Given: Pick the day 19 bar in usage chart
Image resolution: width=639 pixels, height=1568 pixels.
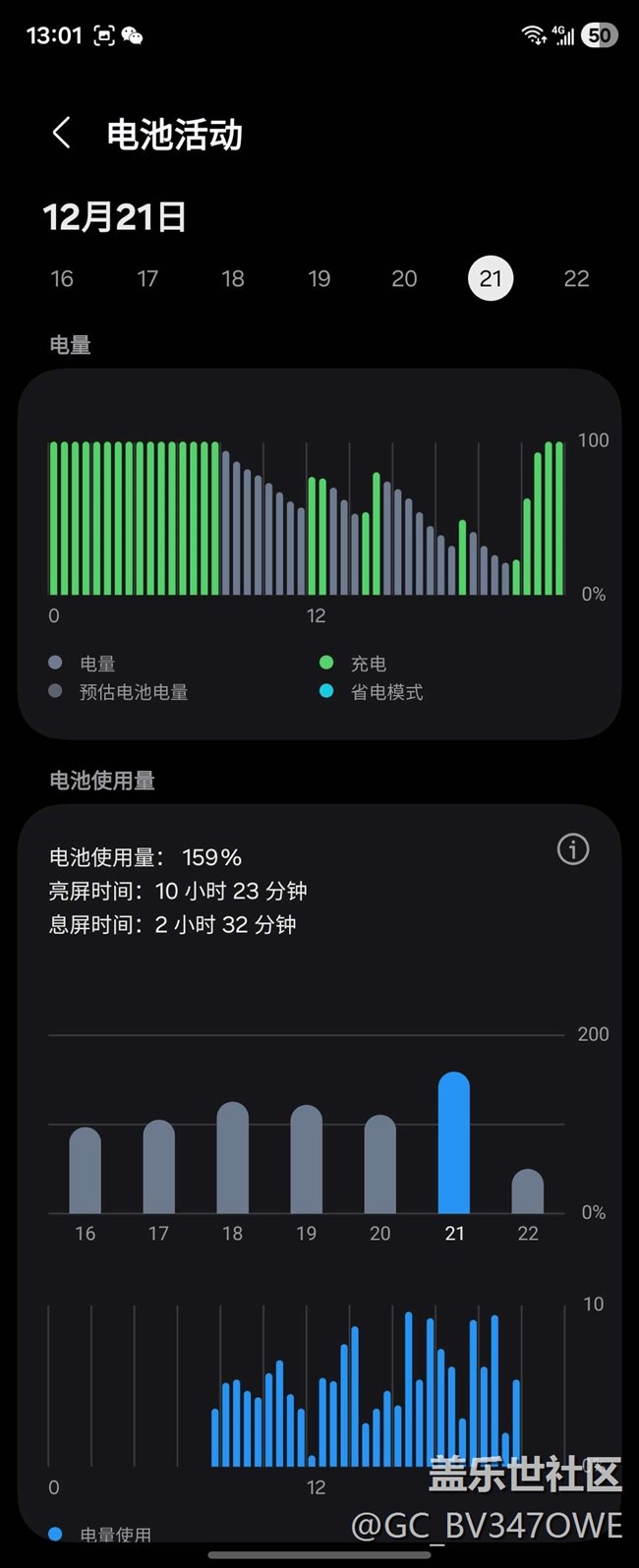Looking at the screenshot, I should tap(307, 1160).
